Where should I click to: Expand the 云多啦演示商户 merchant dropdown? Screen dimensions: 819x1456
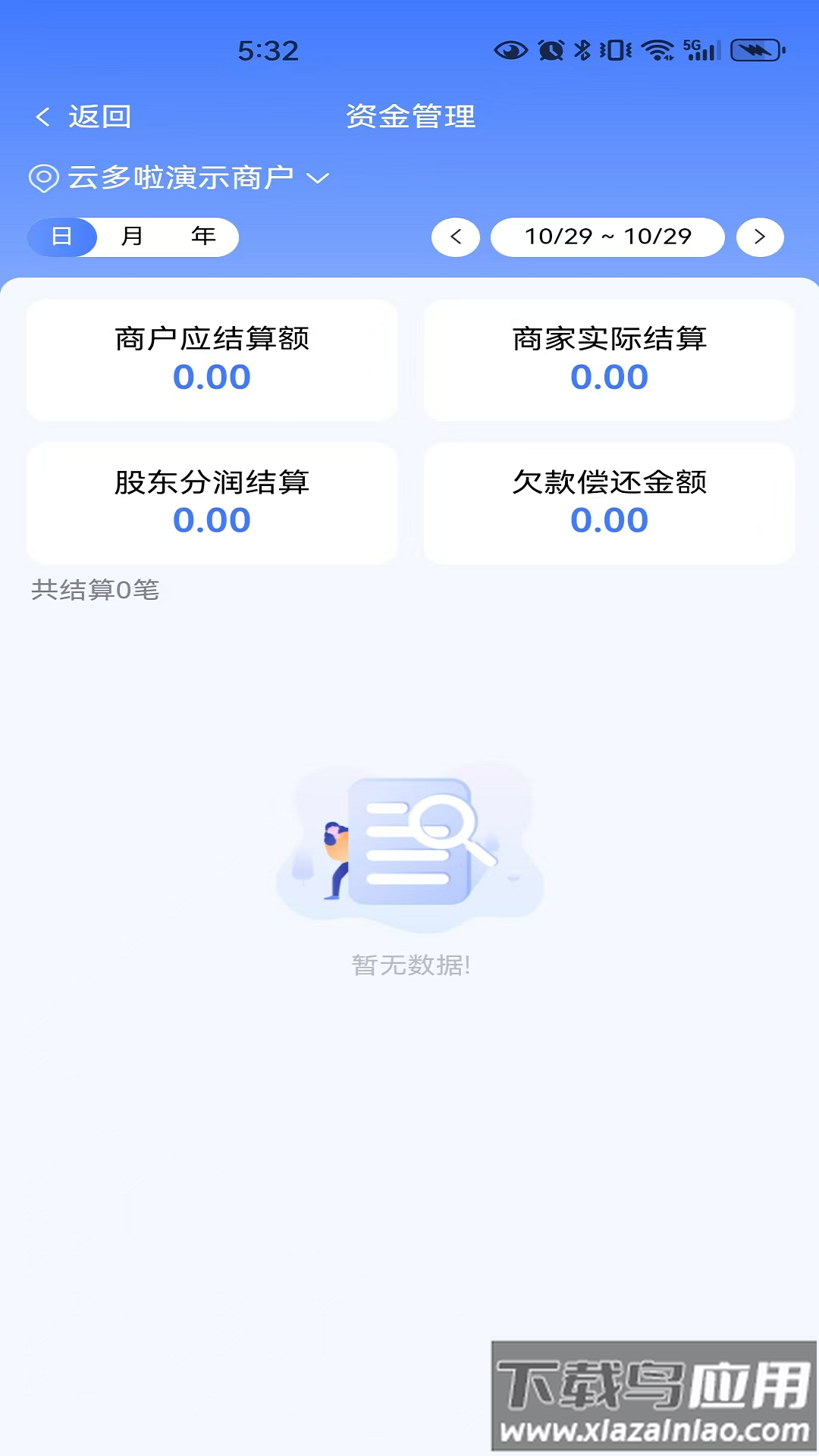tap(180, 178)
